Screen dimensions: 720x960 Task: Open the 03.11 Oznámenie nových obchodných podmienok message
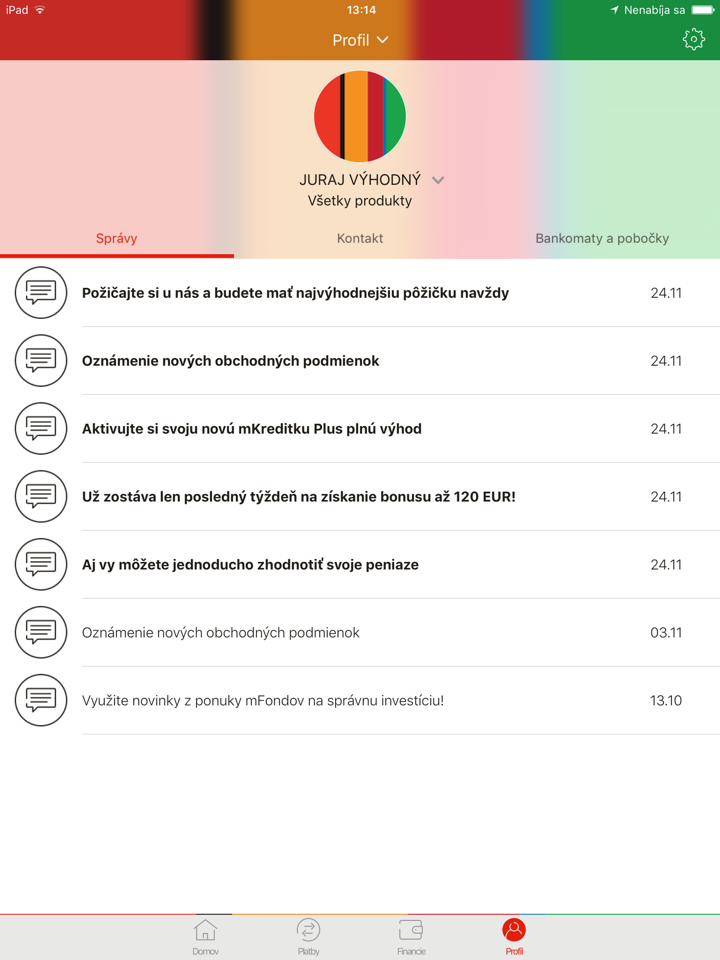coord(220,633)
